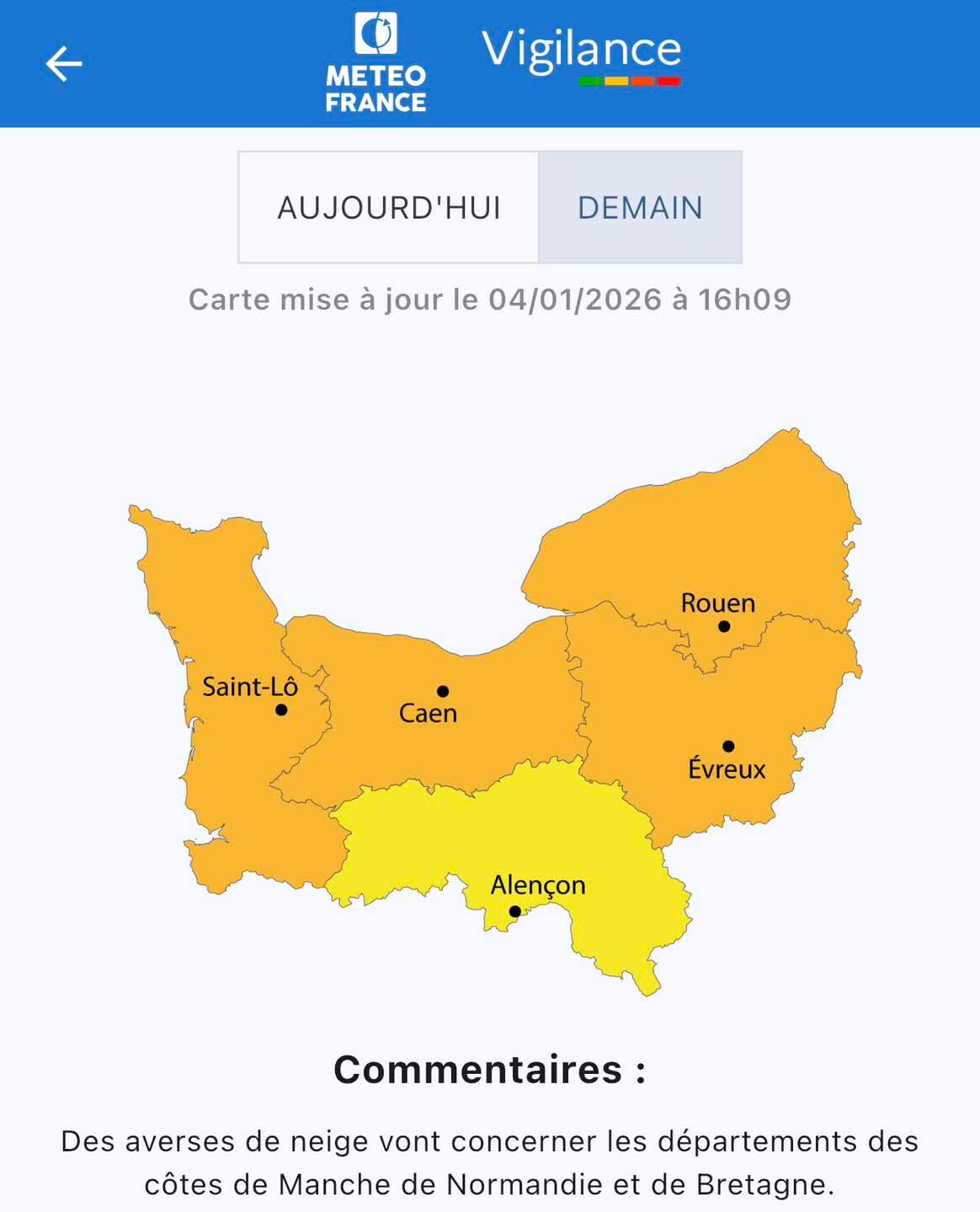Select the yellow Alençon department
The height and width of the screenshot is (1212, 980).
(x=539, y=842)
